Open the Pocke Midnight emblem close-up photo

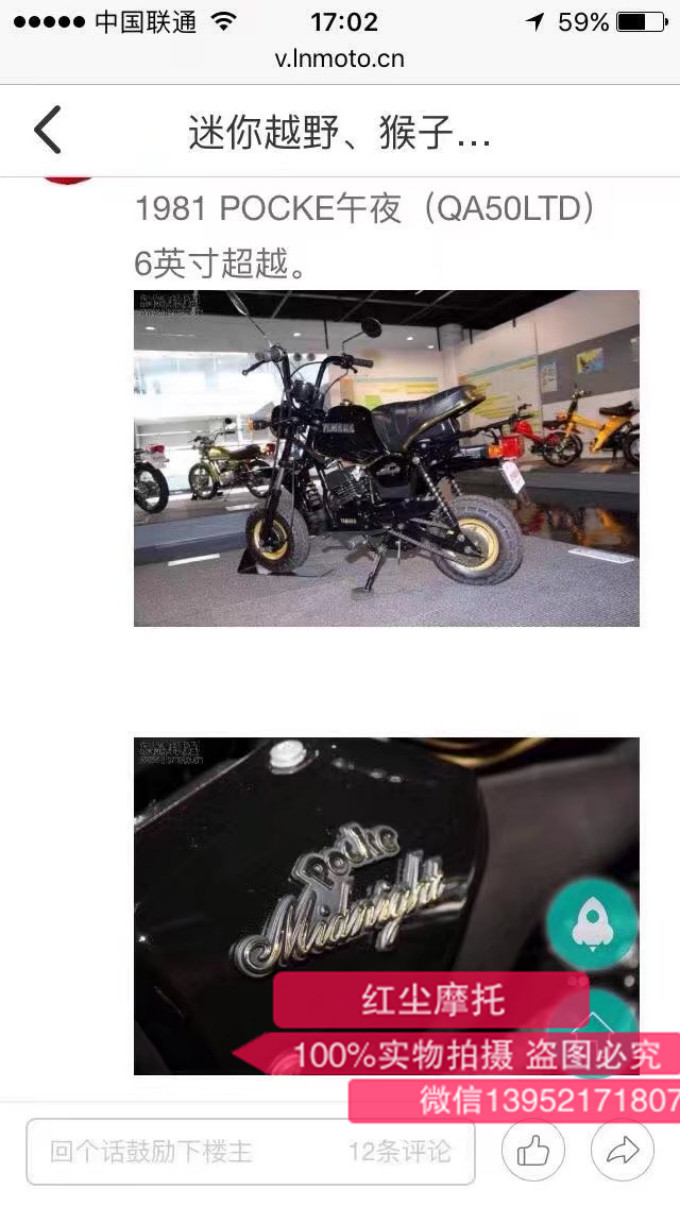tap(386, 906)
